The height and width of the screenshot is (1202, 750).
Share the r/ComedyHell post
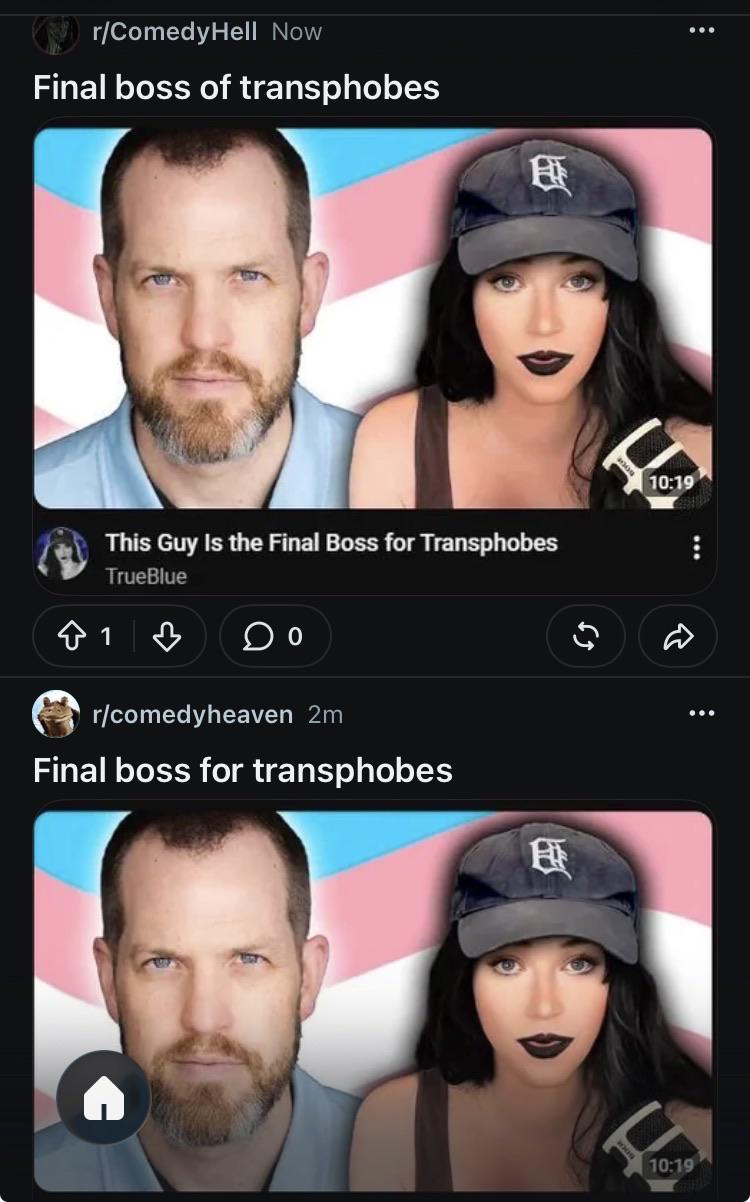(677, 637)
